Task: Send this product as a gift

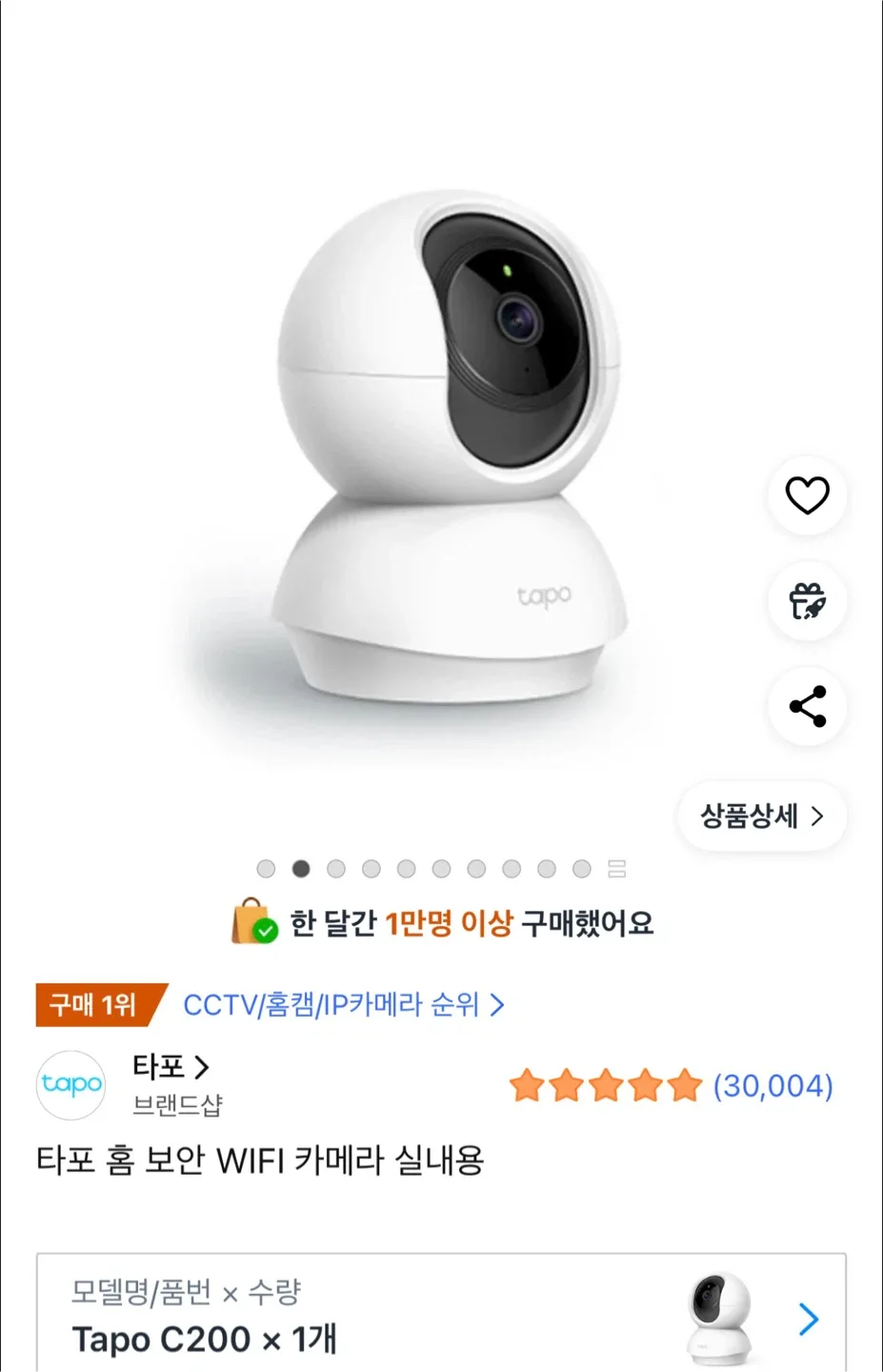Action: (x=807, y=601)
